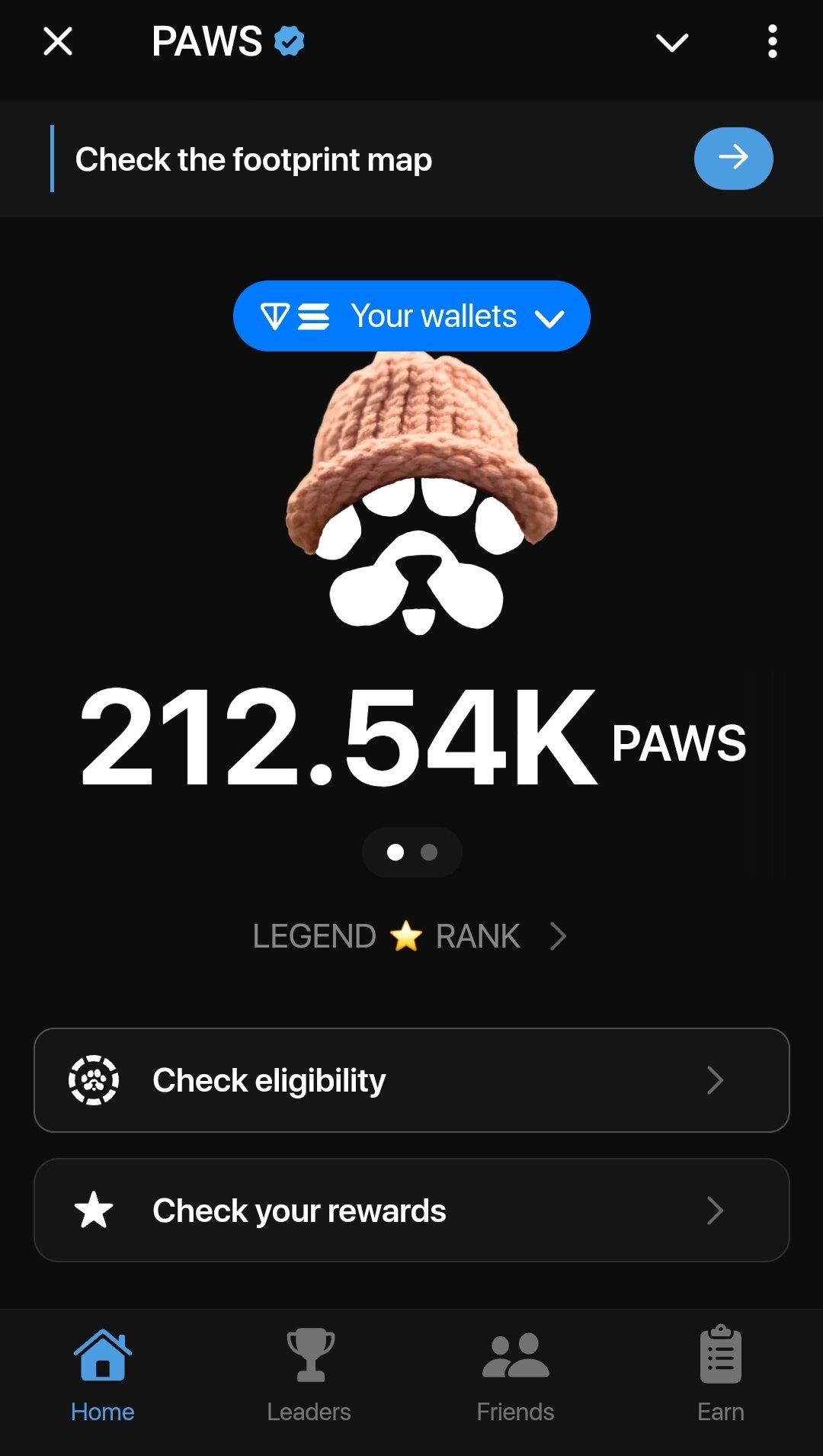This screenshot has height=1456, width=823.
Task: Expand the Your wallets dropdown
Action: [411, 316]
